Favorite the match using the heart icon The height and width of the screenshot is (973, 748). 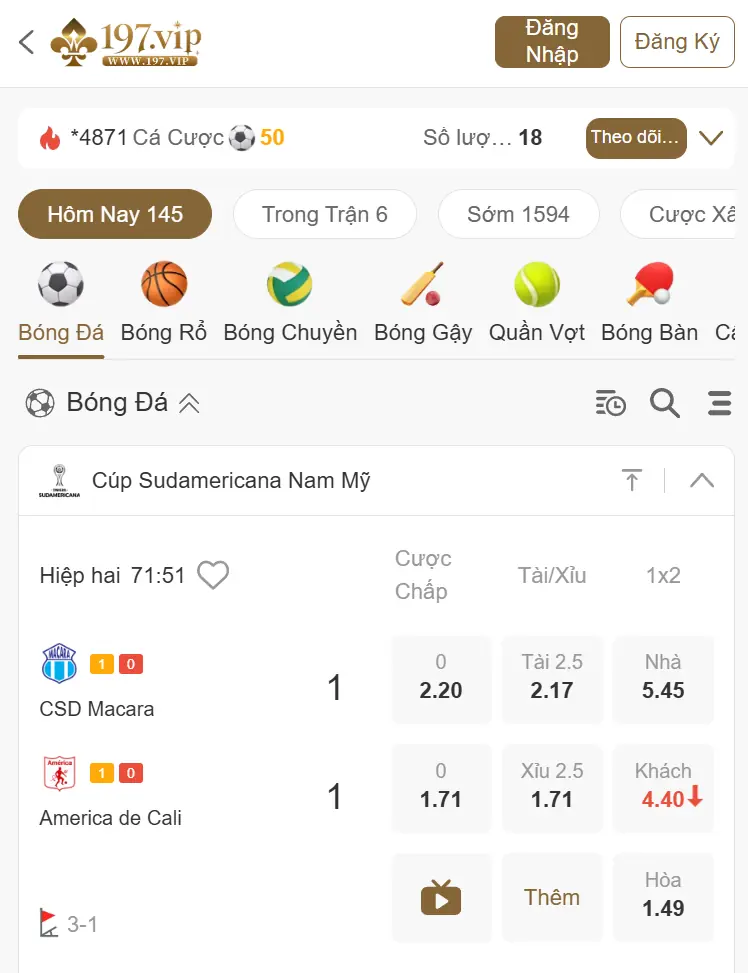211,575
